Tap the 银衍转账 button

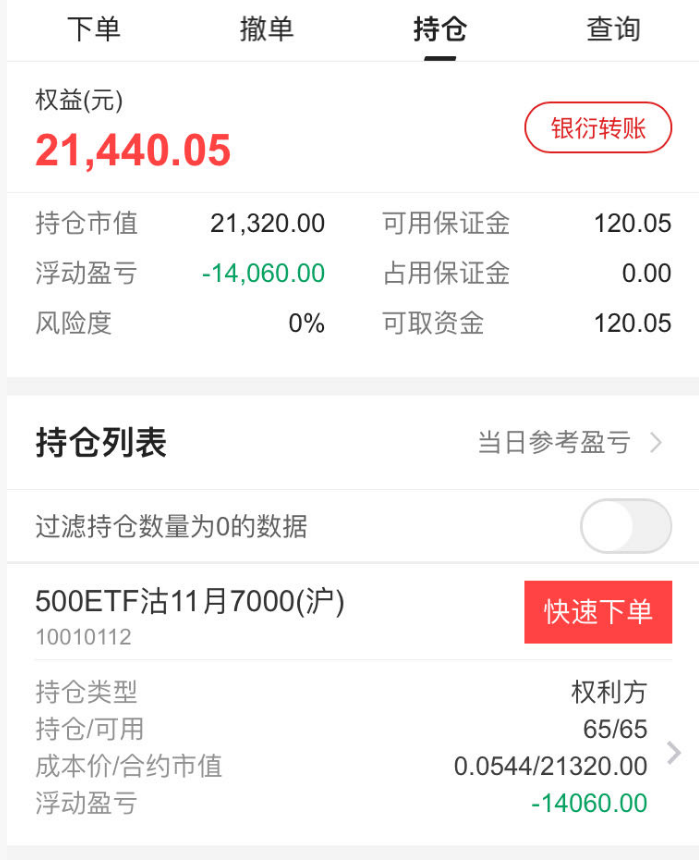tap(598, 128)
